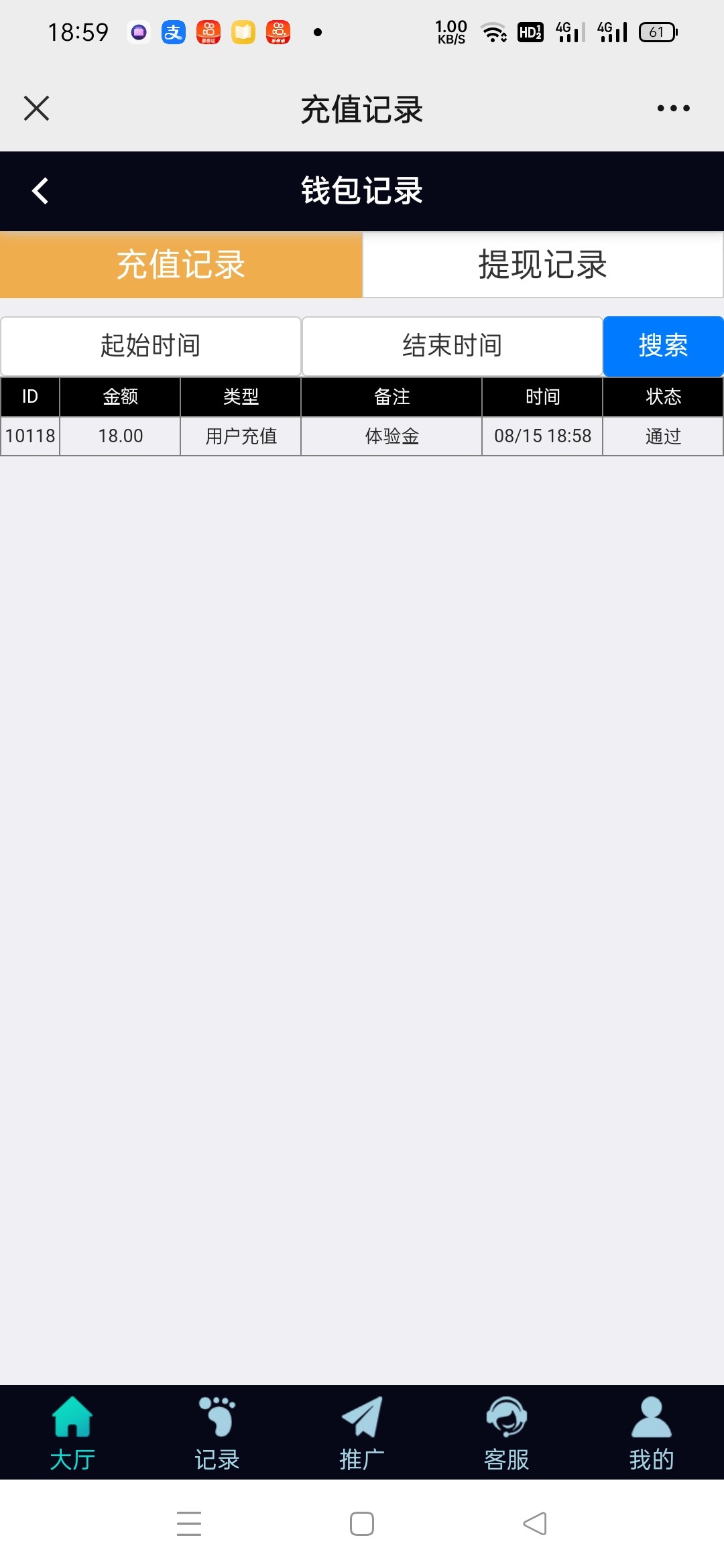Open the 推广 promotion tab
Viewport: 724px width, 1568px height.
point(362,1433)
